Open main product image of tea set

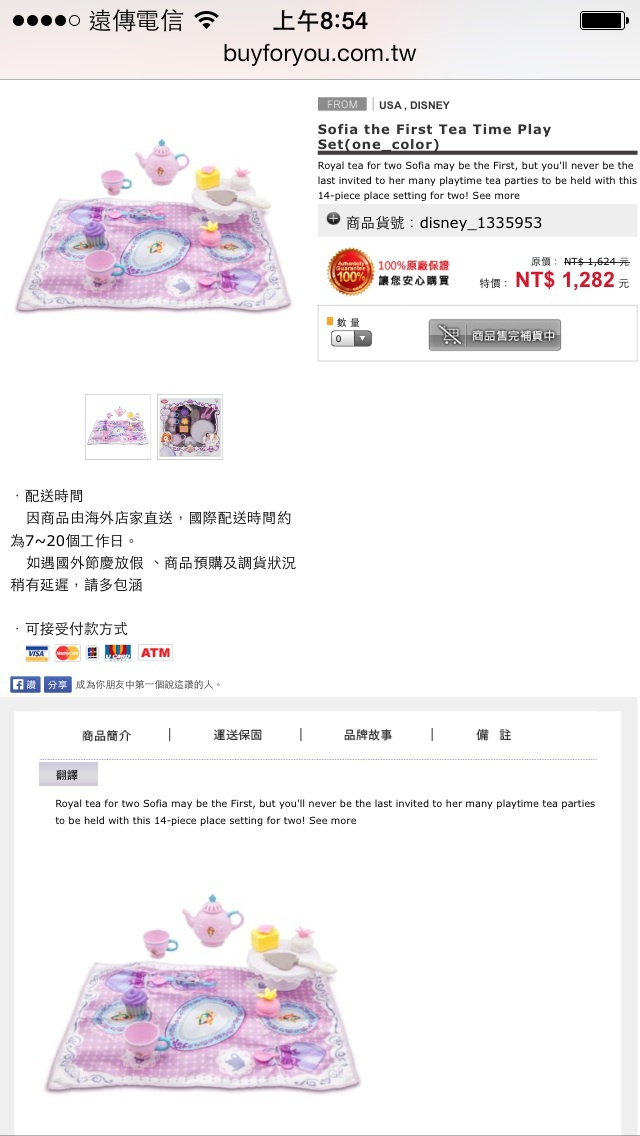click(153, 226)
